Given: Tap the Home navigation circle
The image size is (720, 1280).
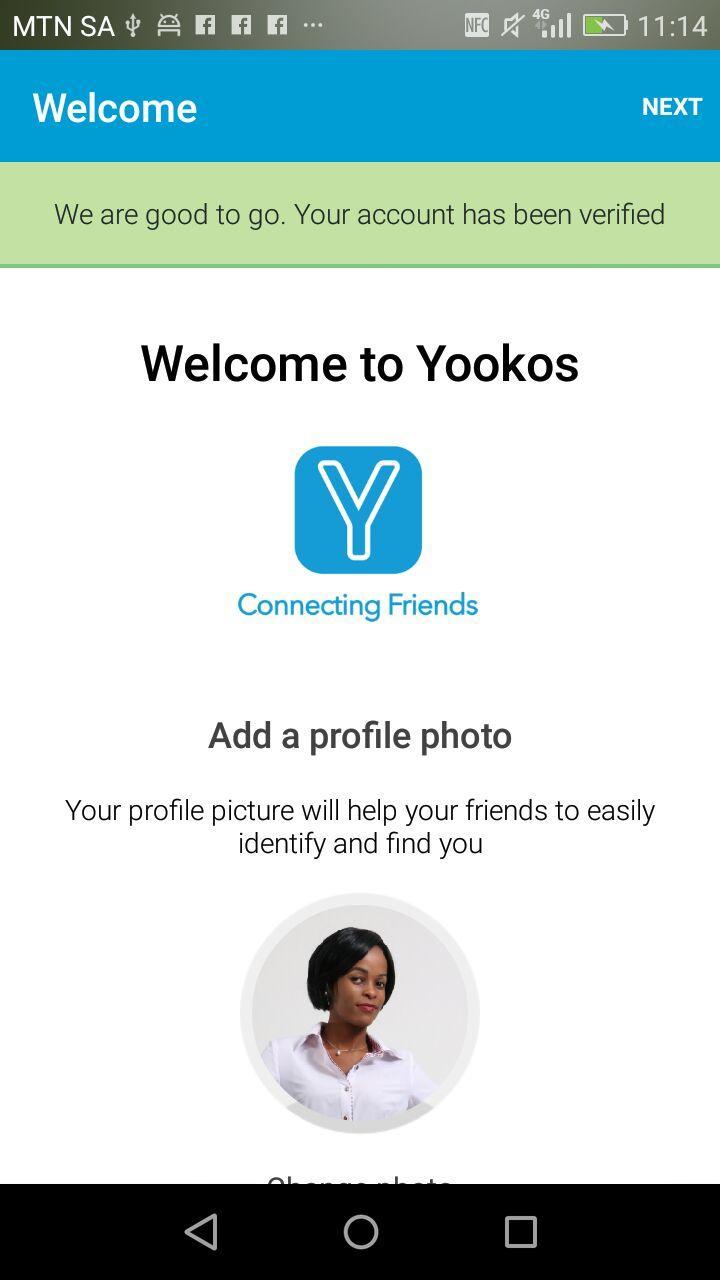Looking at the screenshot, I should pyautogui.click(x=360, y=1232).
